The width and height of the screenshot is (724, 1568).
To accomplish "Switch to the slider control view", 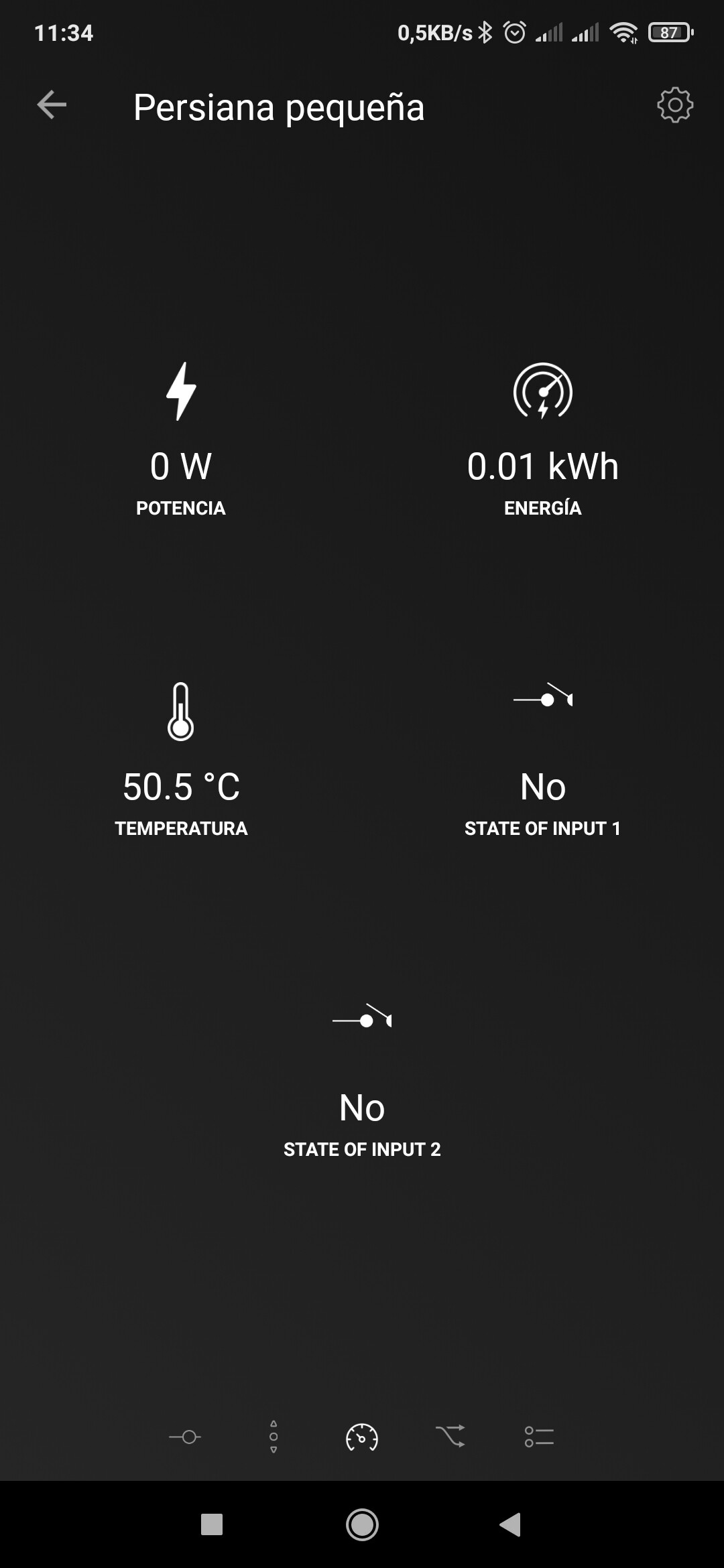I will pos(185,1437).
